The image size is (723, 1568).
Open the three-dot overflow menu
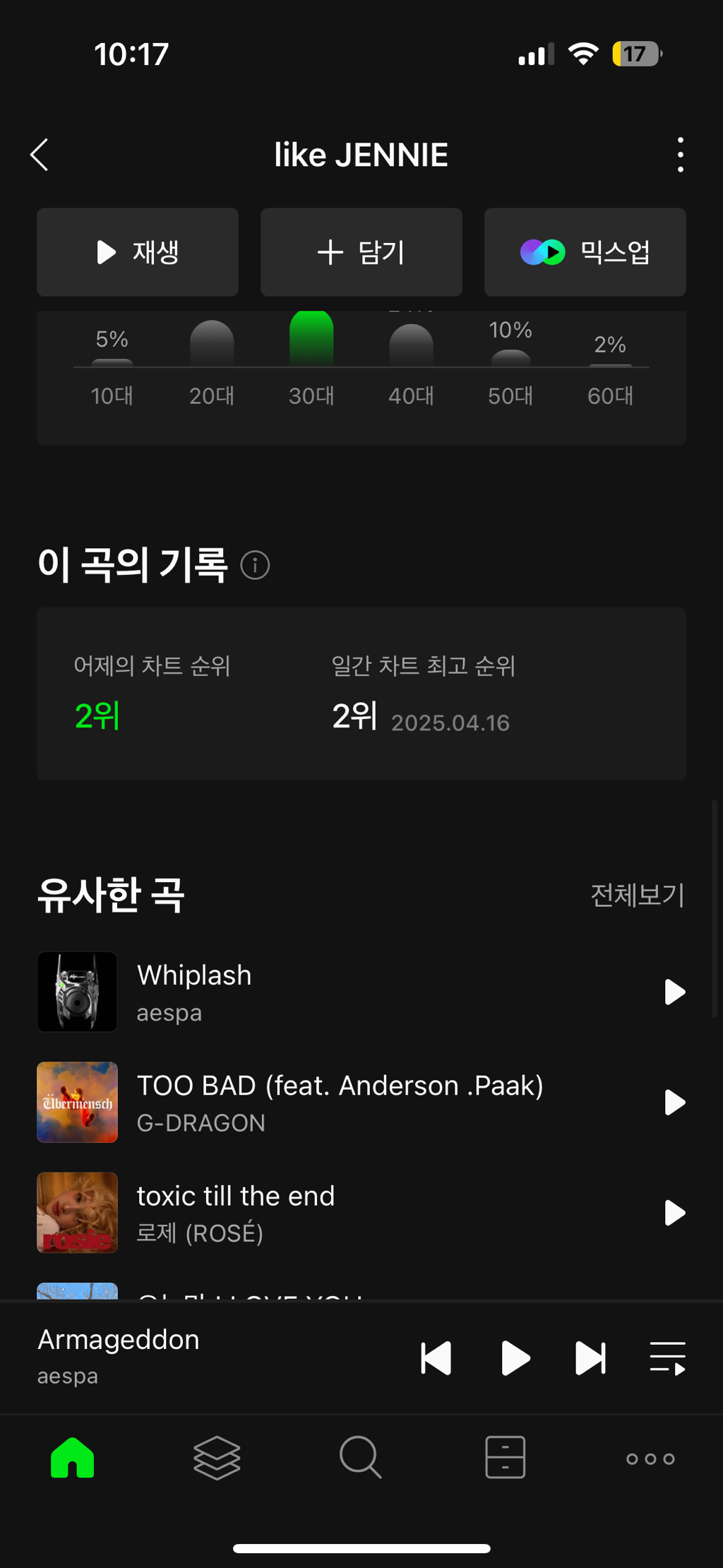click(680, 155)
